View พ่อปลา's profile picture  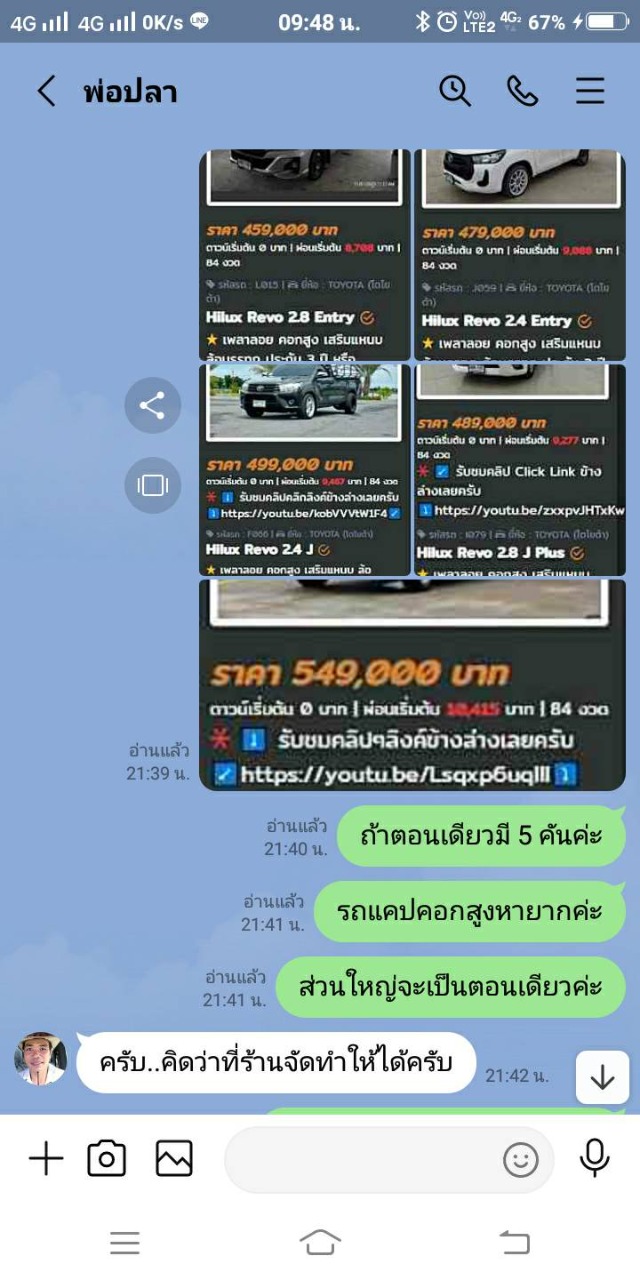(x=40, y=1059)
